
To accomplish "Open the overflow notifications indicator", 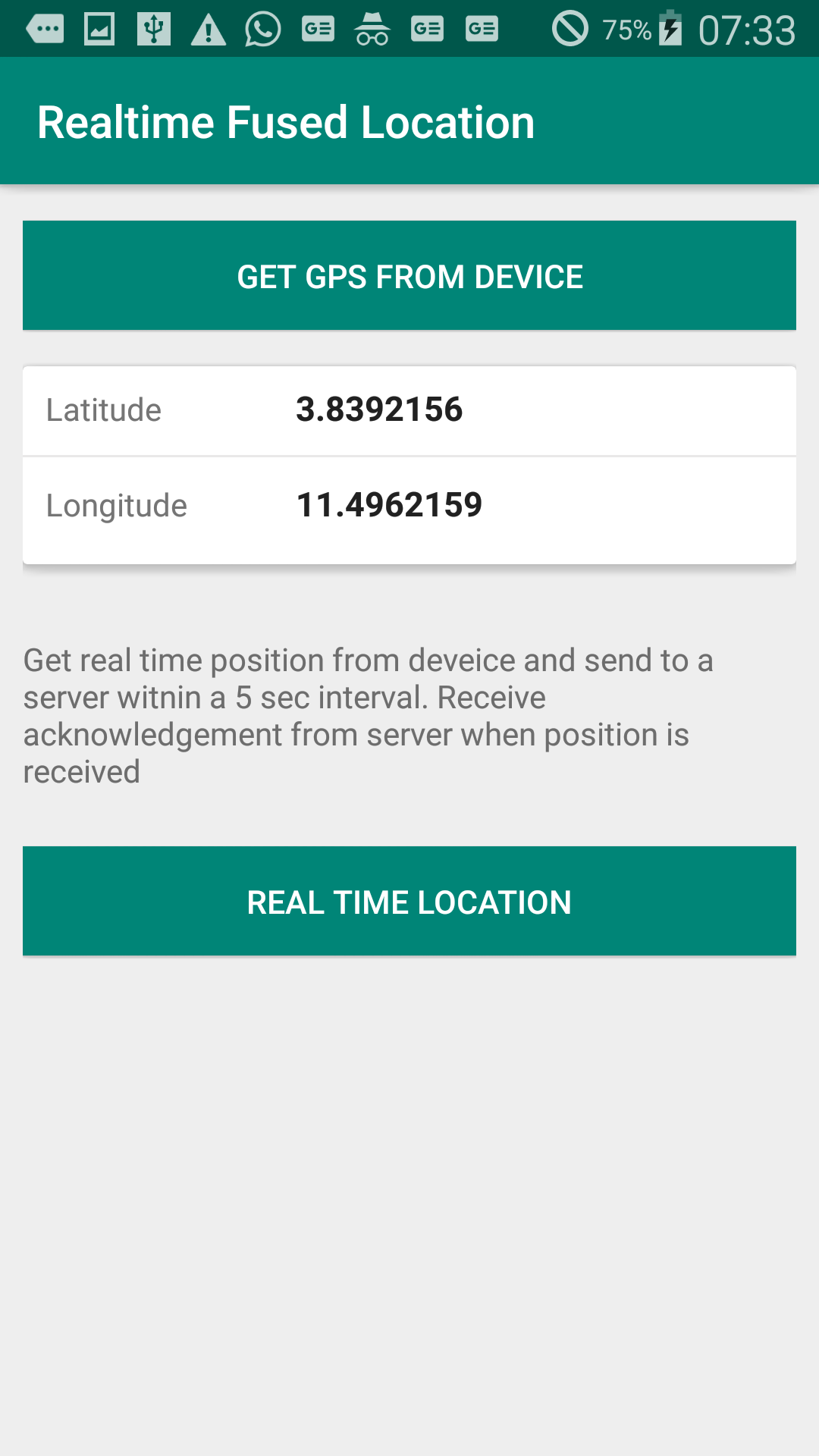I will pyautogui.click(x=44, y=29).
